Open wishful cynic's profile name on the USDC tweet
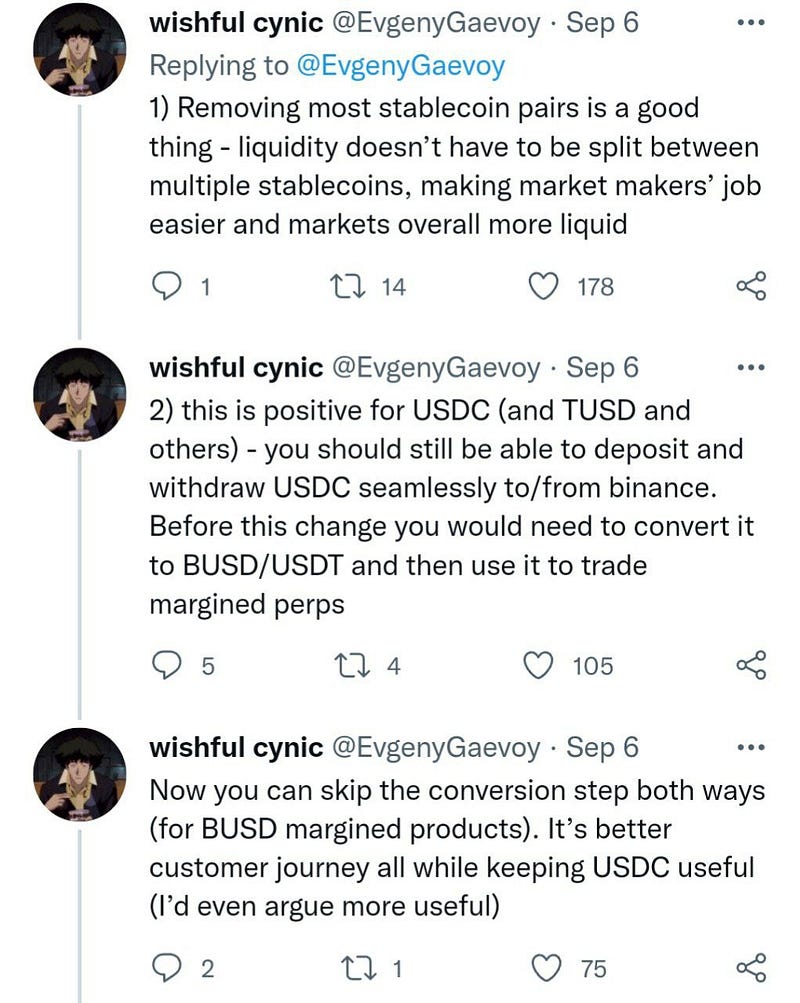Viewport: 800px width, 1003px height. pyautogui.click(x=235, y=367)
